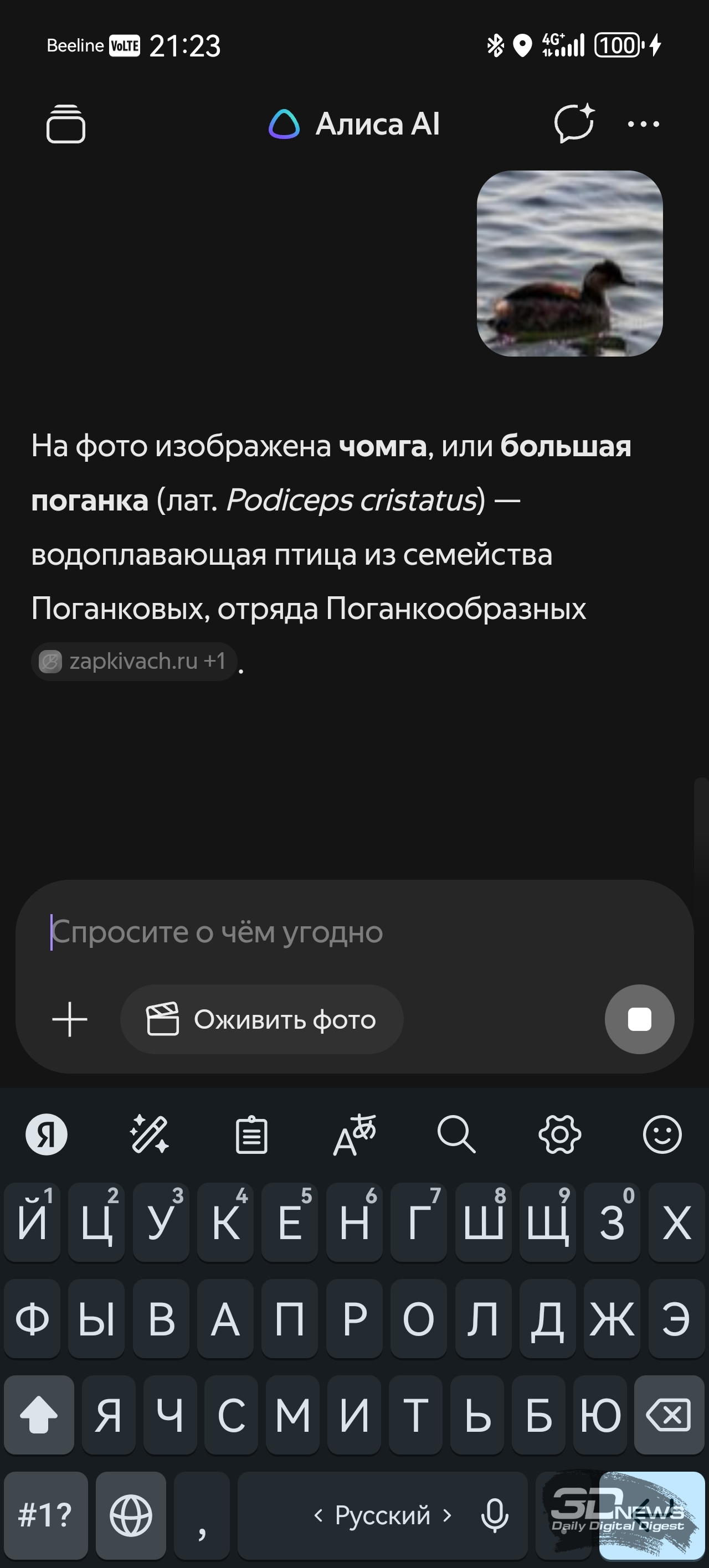This screenshot has height=1568, width=709.
Task: Start a new chat
Action: pyautogui.click(x=574, y=123)
